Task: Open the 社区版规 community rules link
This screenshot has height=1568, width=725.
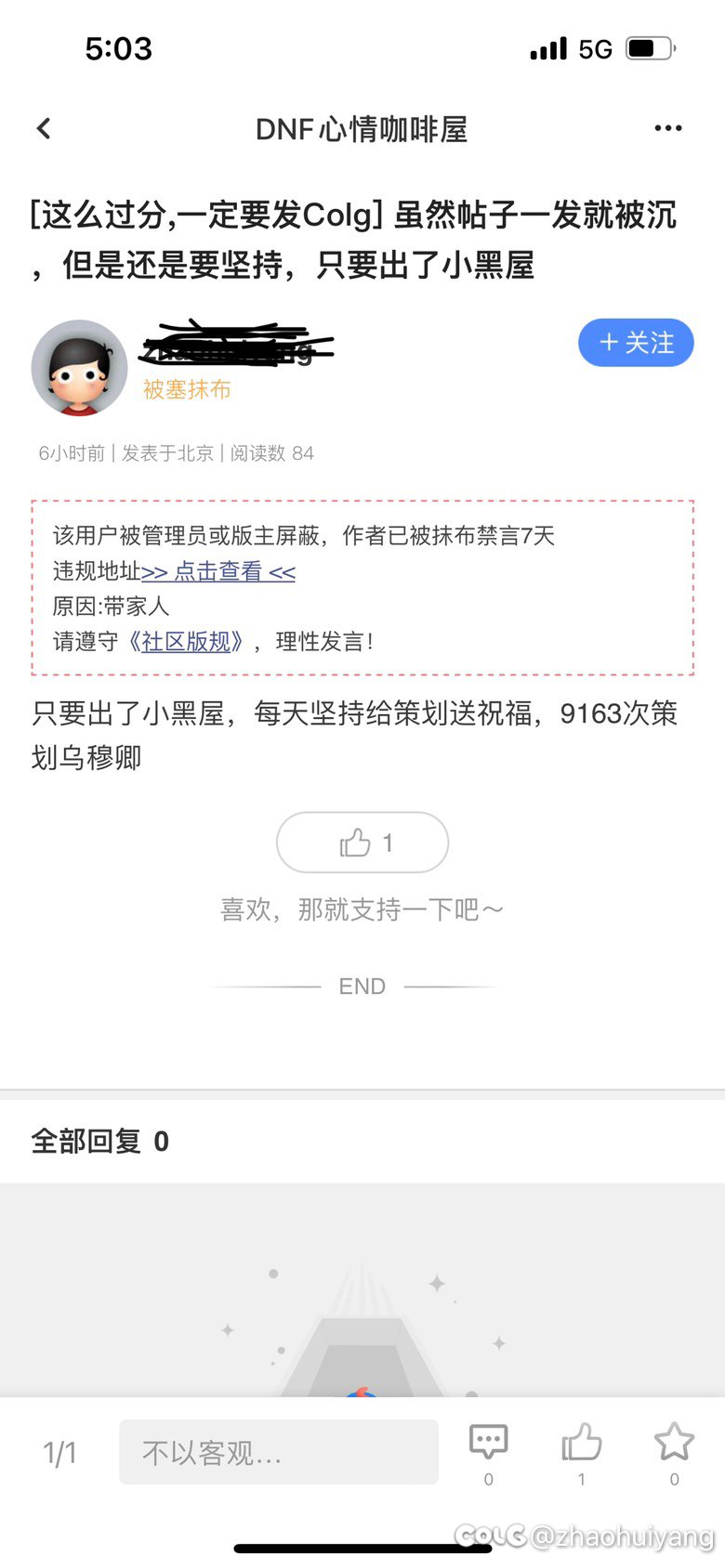Action: 187,641
